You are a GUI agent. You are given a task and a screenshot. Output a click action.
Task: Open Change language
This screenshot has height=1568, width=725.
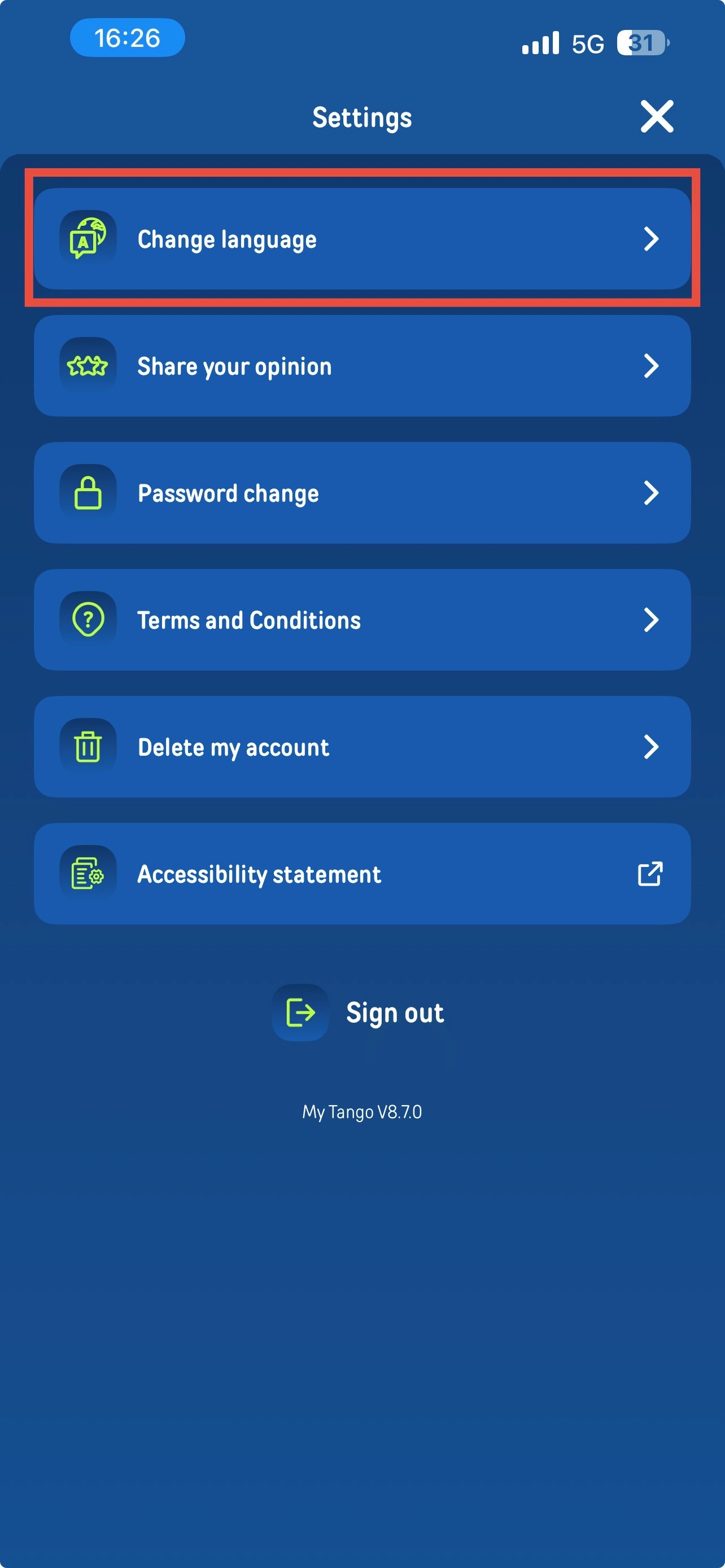click(x=362, y=239)
